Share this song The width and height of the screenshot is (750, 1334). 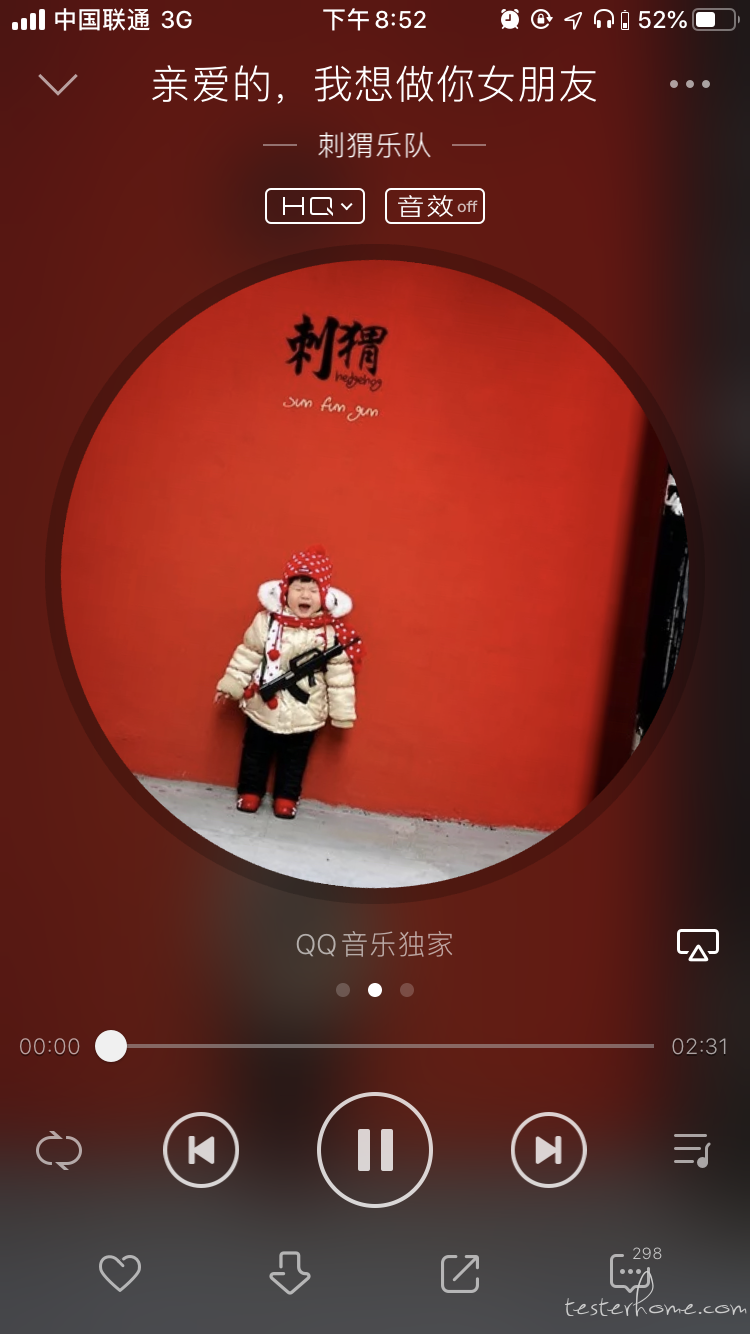pos(460,1274)
